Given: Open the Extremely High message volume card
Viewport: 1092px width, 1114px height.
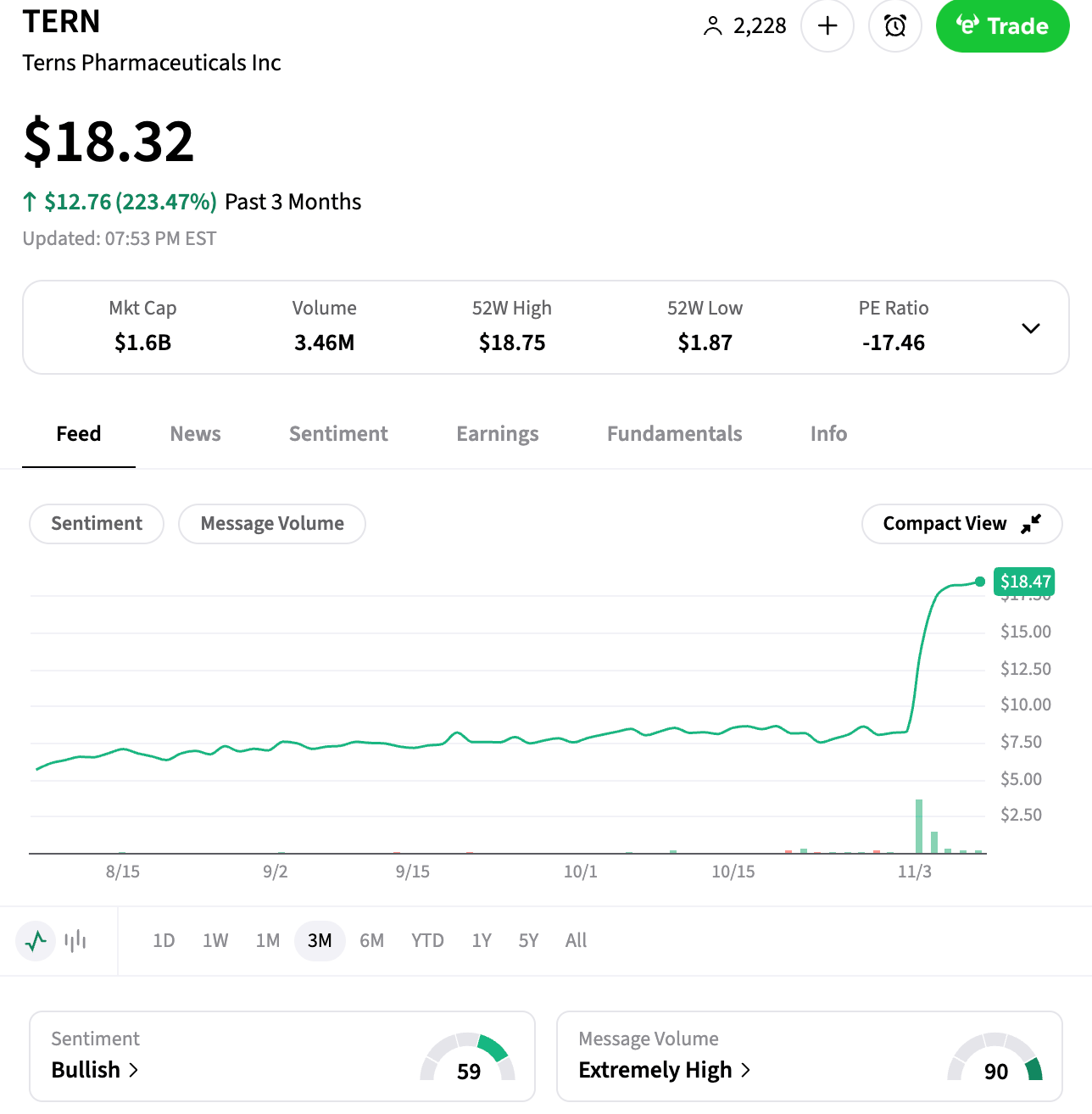Looking at the screenshot, I should (x=664, y=1070).
